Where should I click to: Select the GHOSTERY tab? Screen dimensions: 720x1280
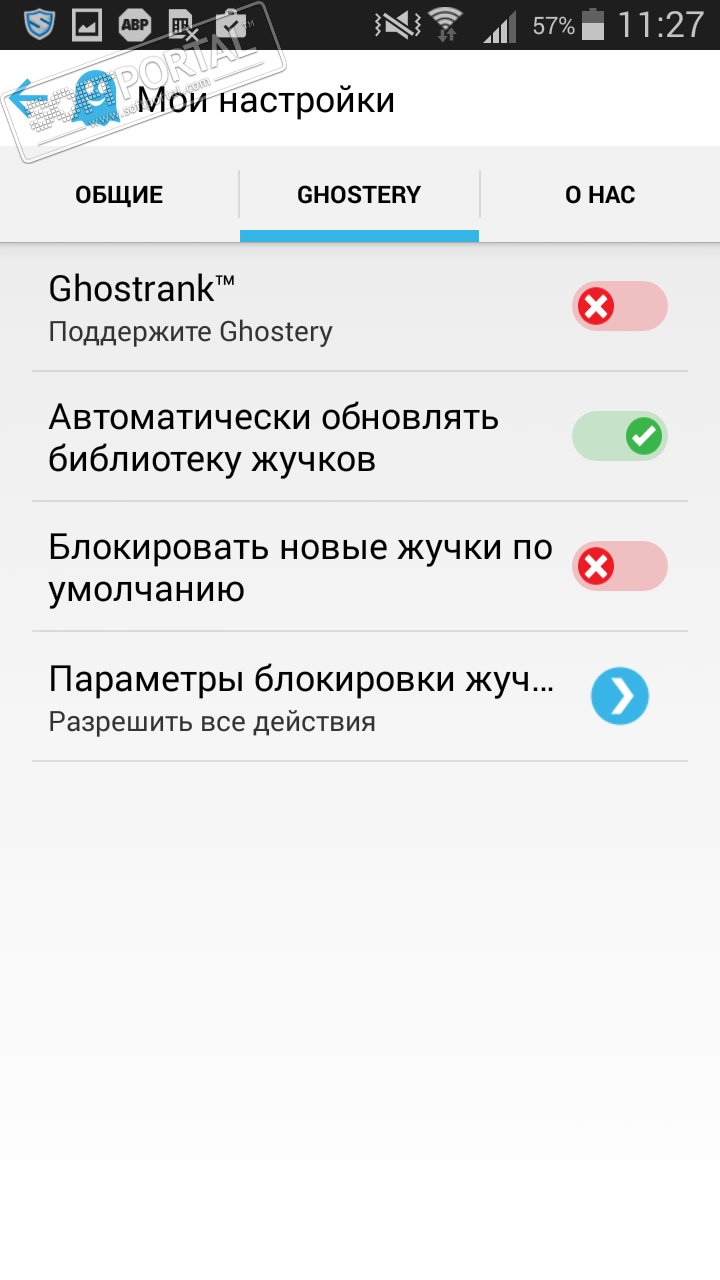(359, 194)
